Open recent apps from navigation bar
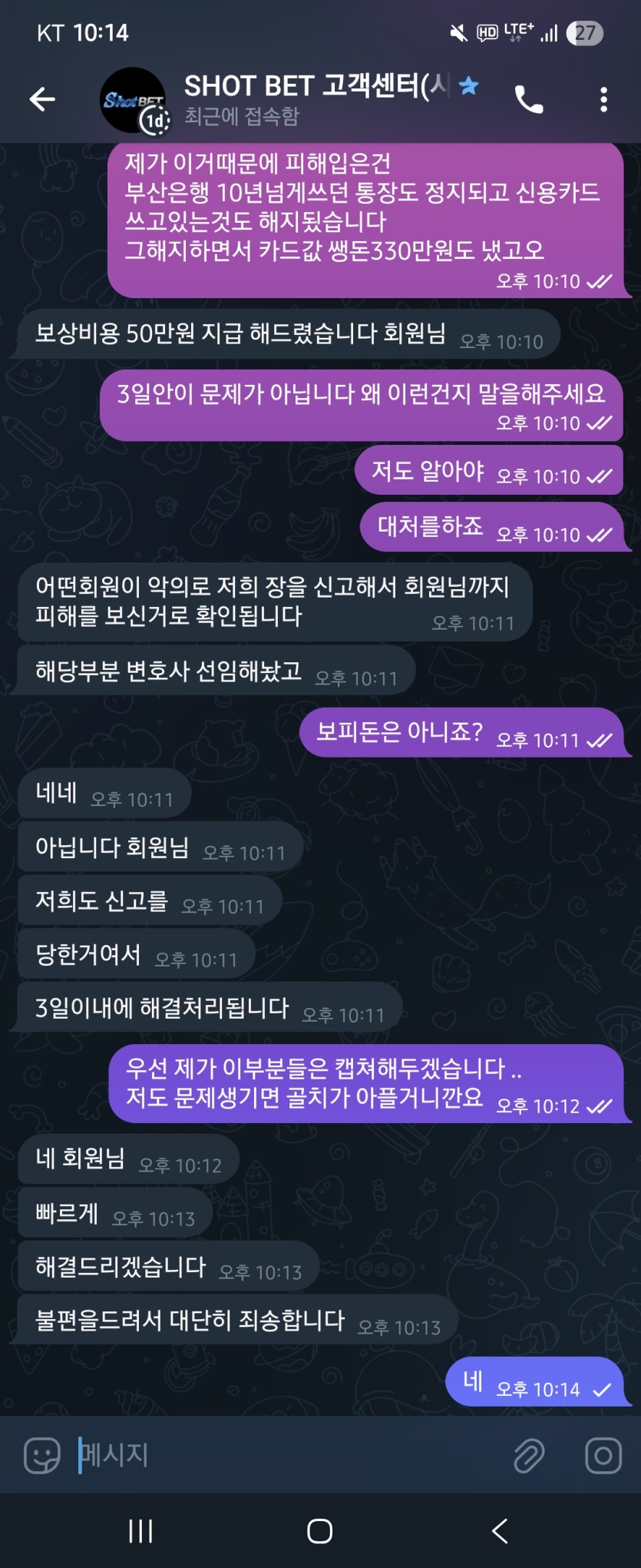Image resolution: width=641 pixels, height=1568 pixels. (140, 1530)
